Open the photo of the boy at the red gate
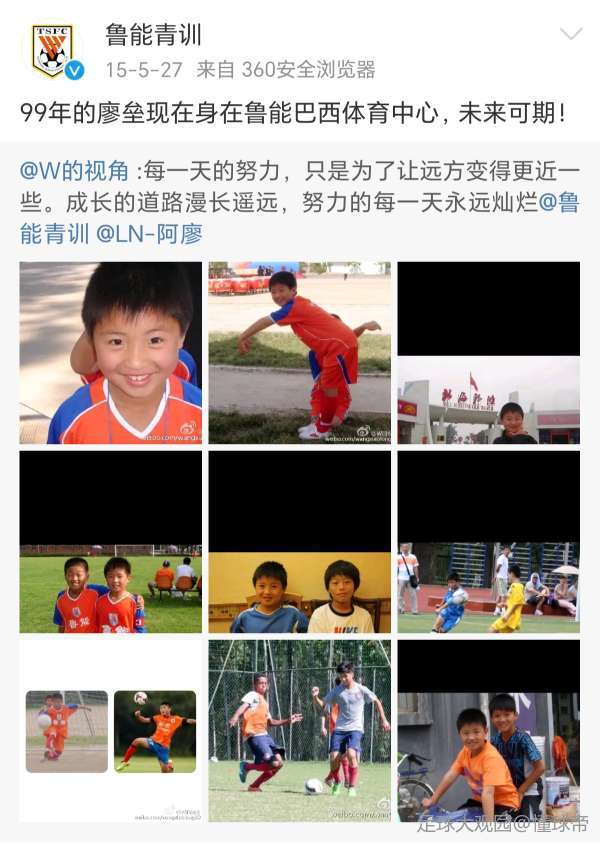Viewport: 600px width, 845px height. 488,400
